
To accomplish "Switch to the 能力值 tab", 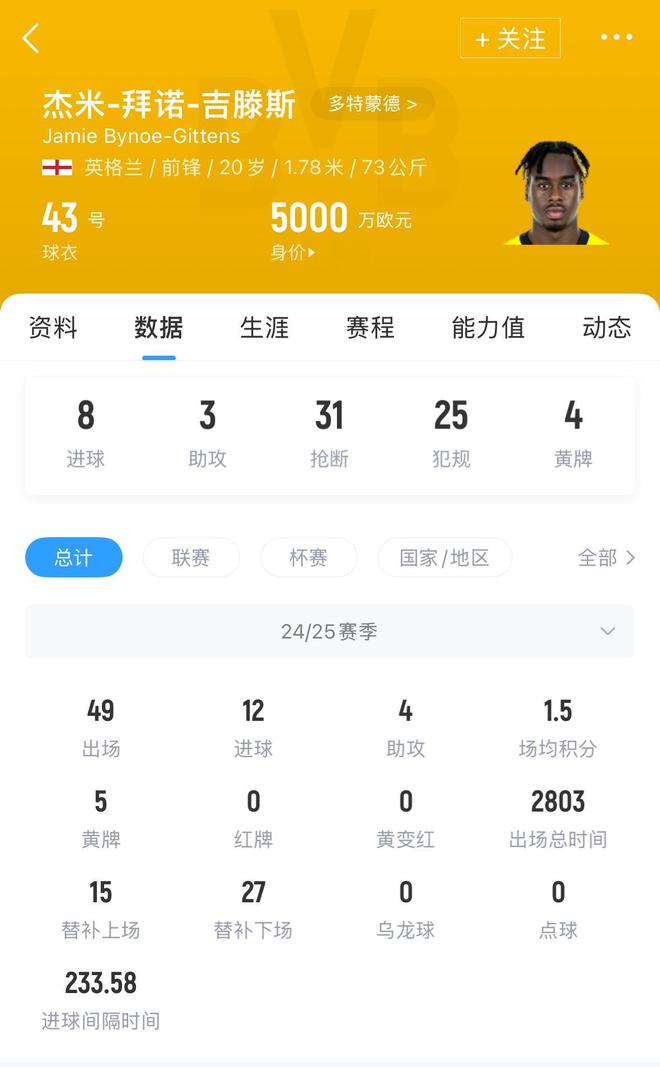I will (x=488, y=327).
